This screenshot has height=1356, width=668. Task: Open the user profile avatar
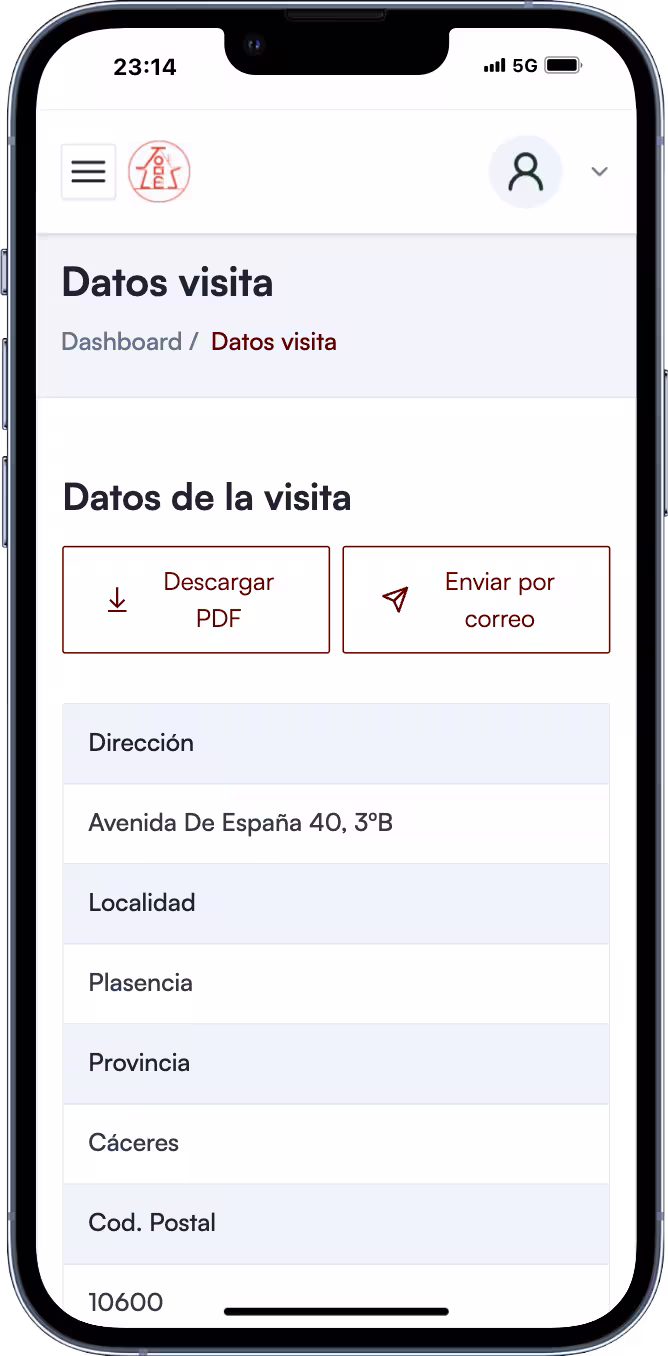525,172
